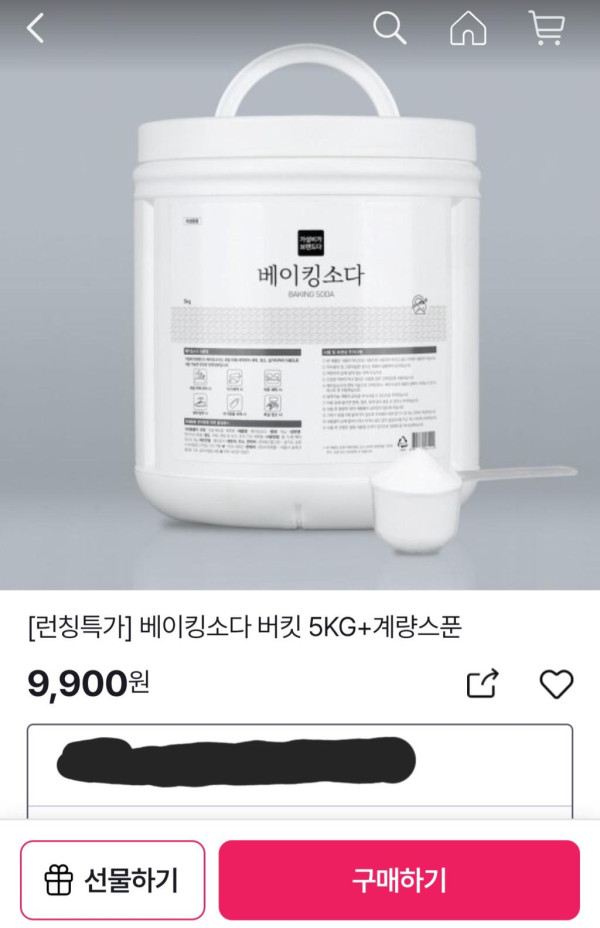Open search with the magnifier icon

pos(389,29)
